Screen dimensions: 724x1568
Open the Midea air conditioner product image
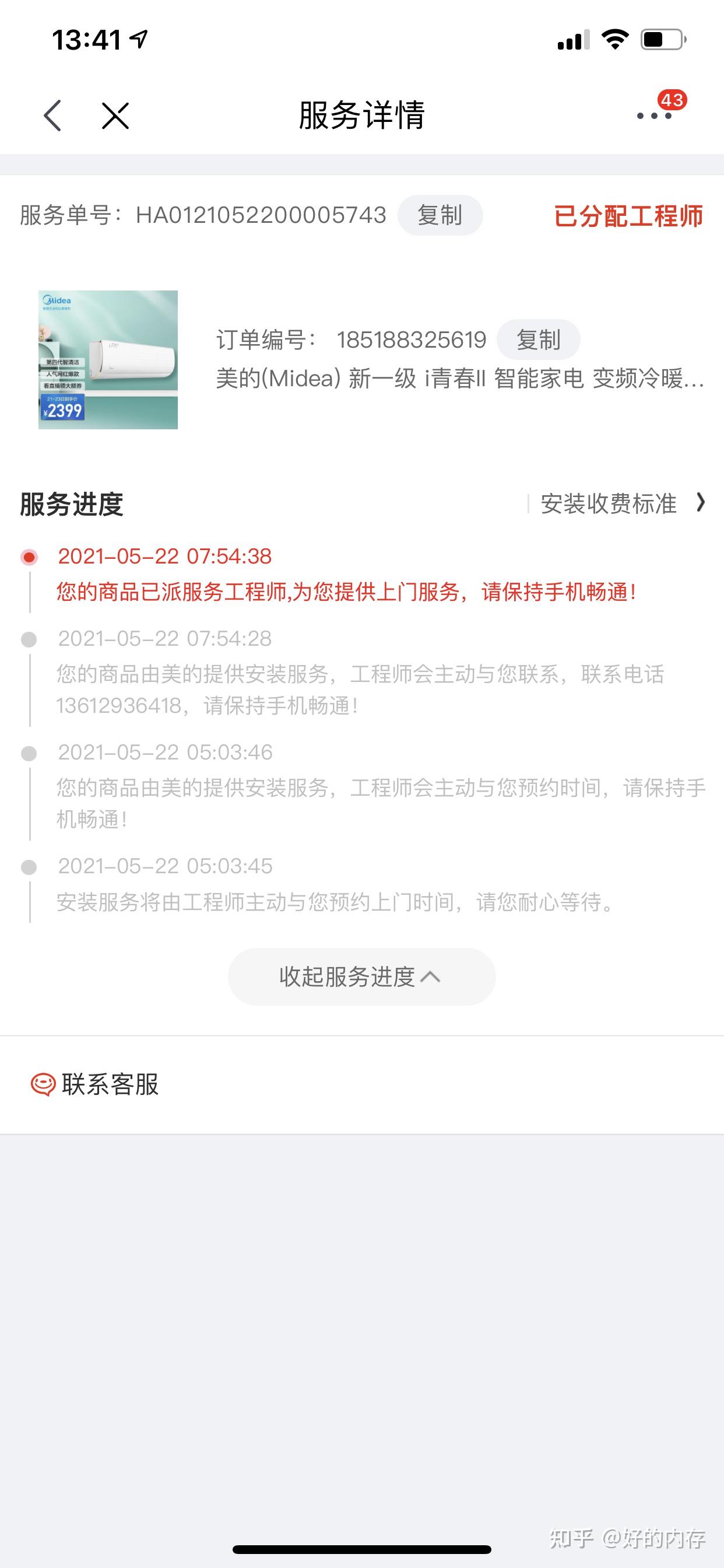pyautogui.click(x=108, y=360)
